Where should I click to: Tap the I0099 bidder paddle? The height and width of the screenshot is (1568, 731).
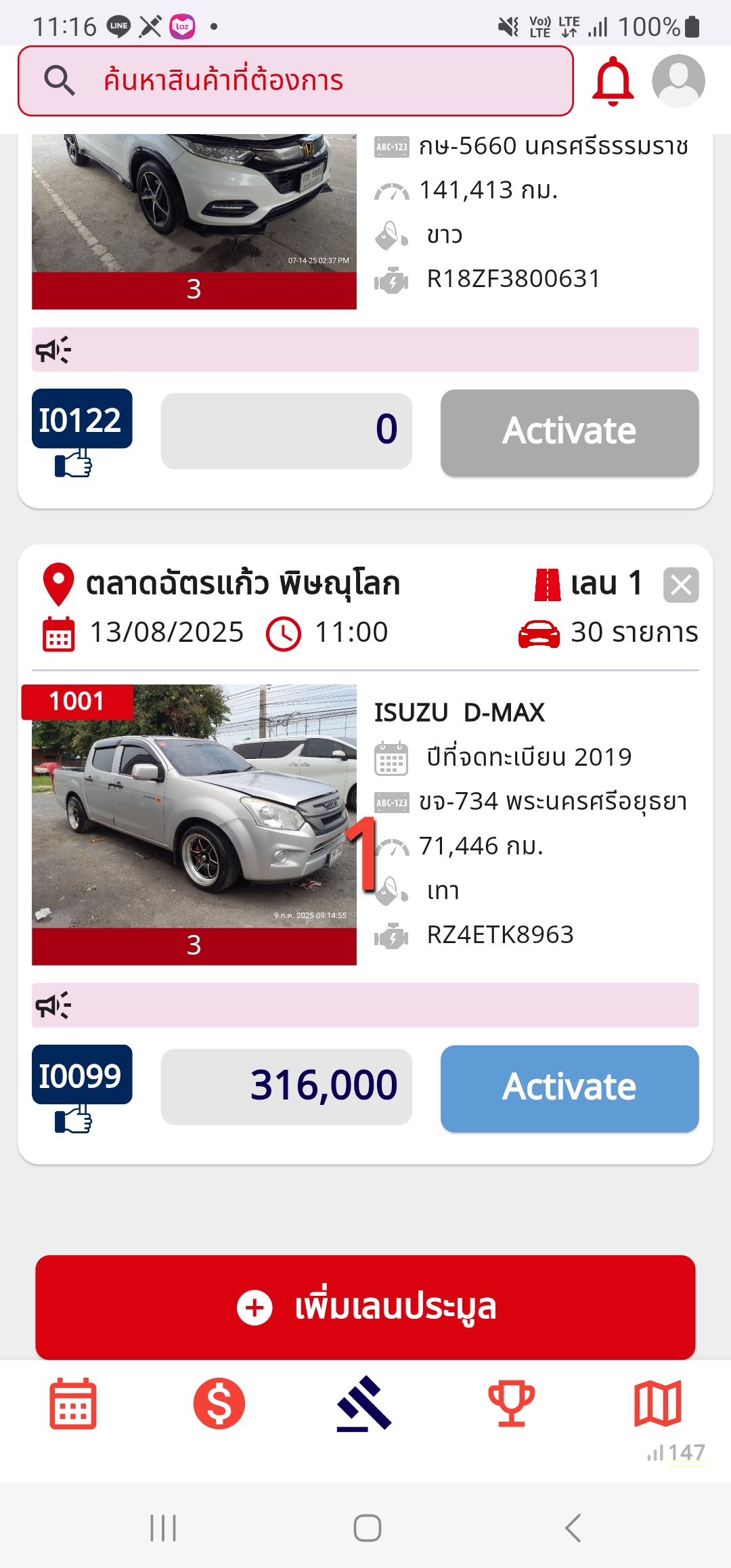point(81,1088)
